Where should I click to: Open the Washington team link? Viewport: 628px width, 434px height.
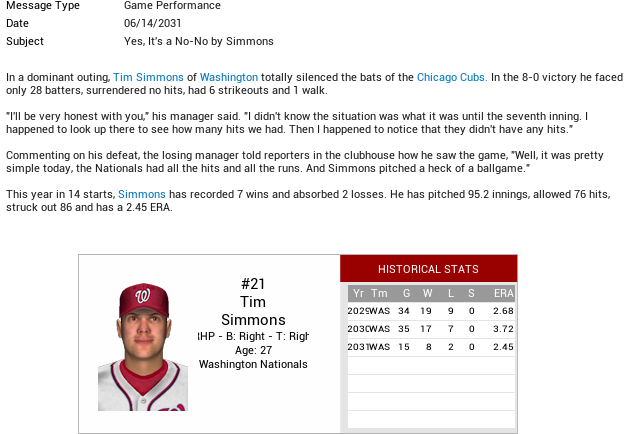229,77
